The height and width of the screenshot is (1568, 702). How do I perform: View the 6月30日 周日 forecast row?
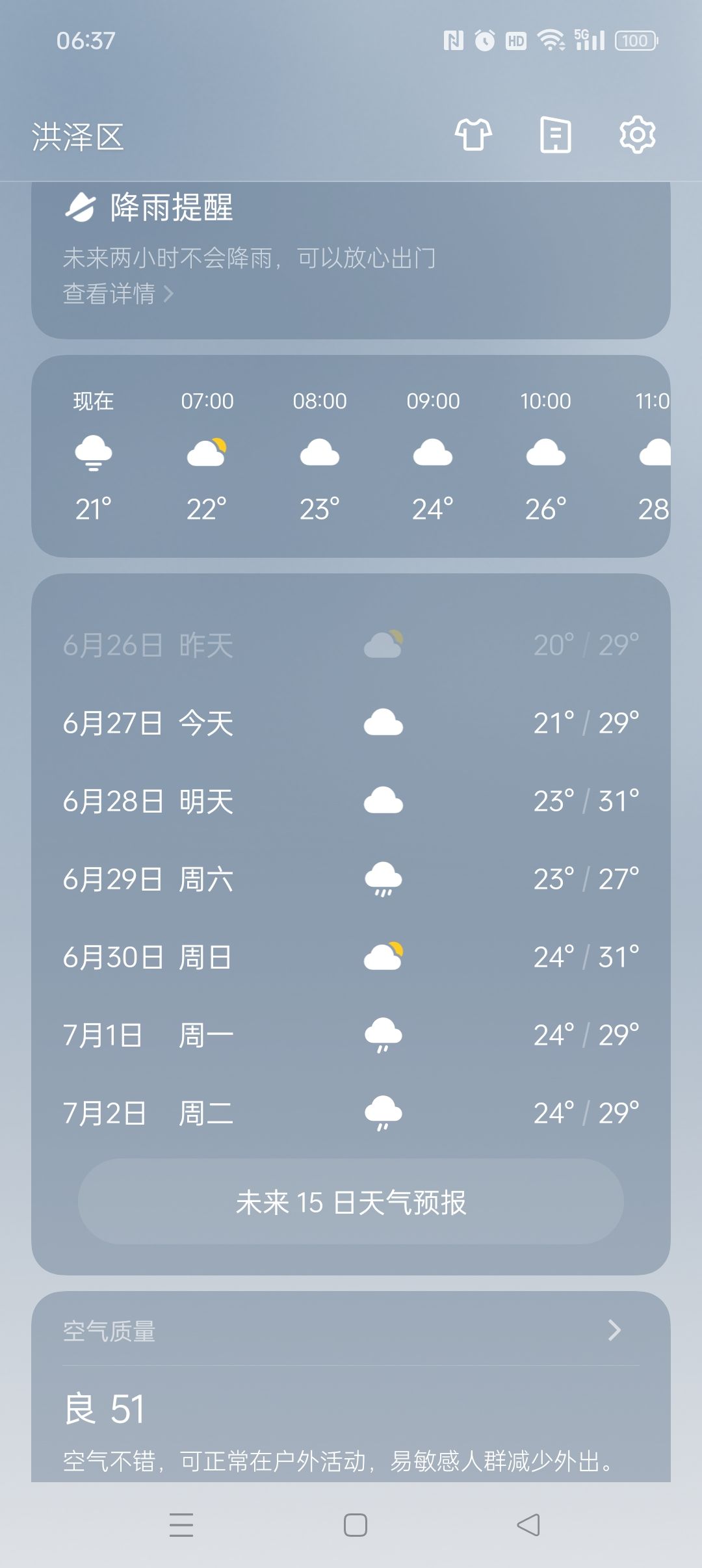tap(351, 957)
